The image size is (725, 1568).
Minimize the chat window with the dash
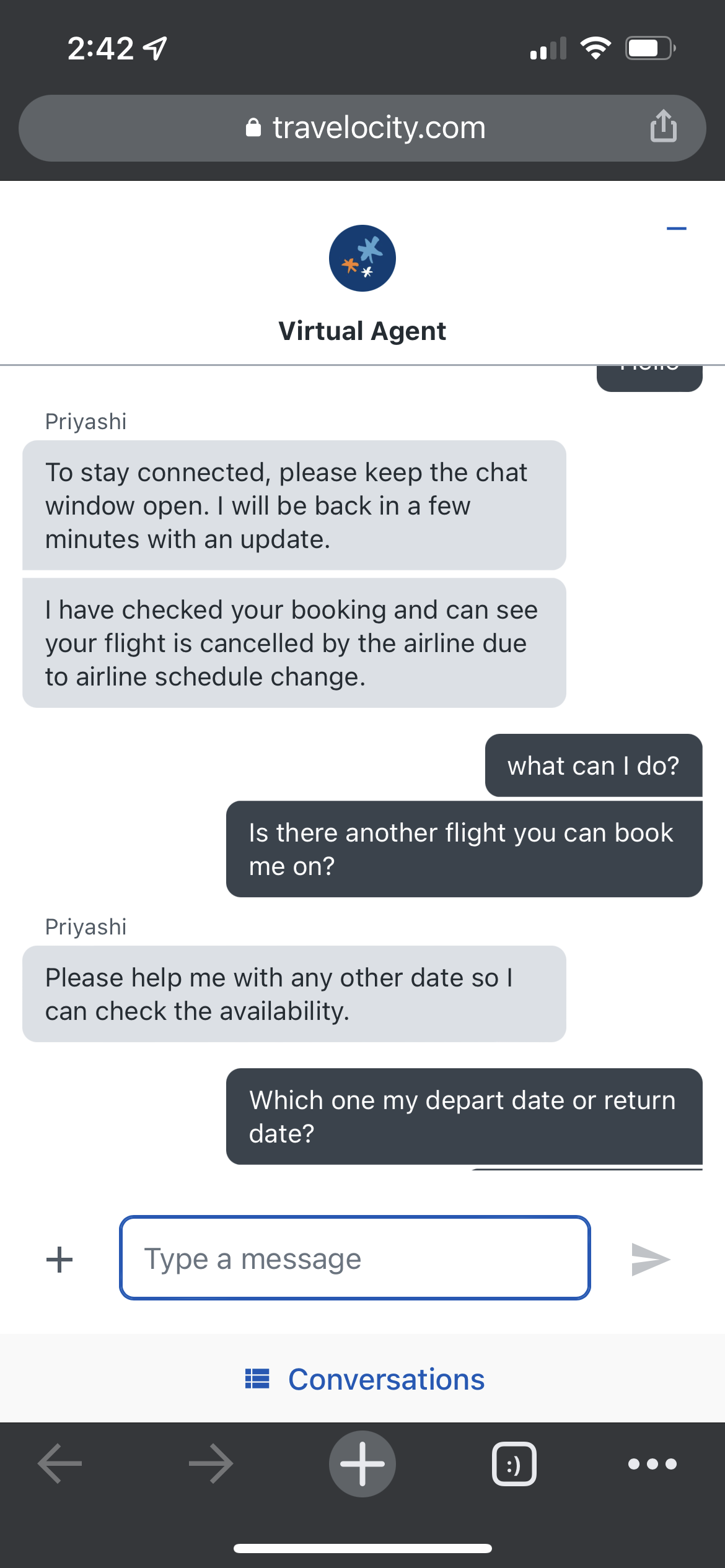(676, 229)
